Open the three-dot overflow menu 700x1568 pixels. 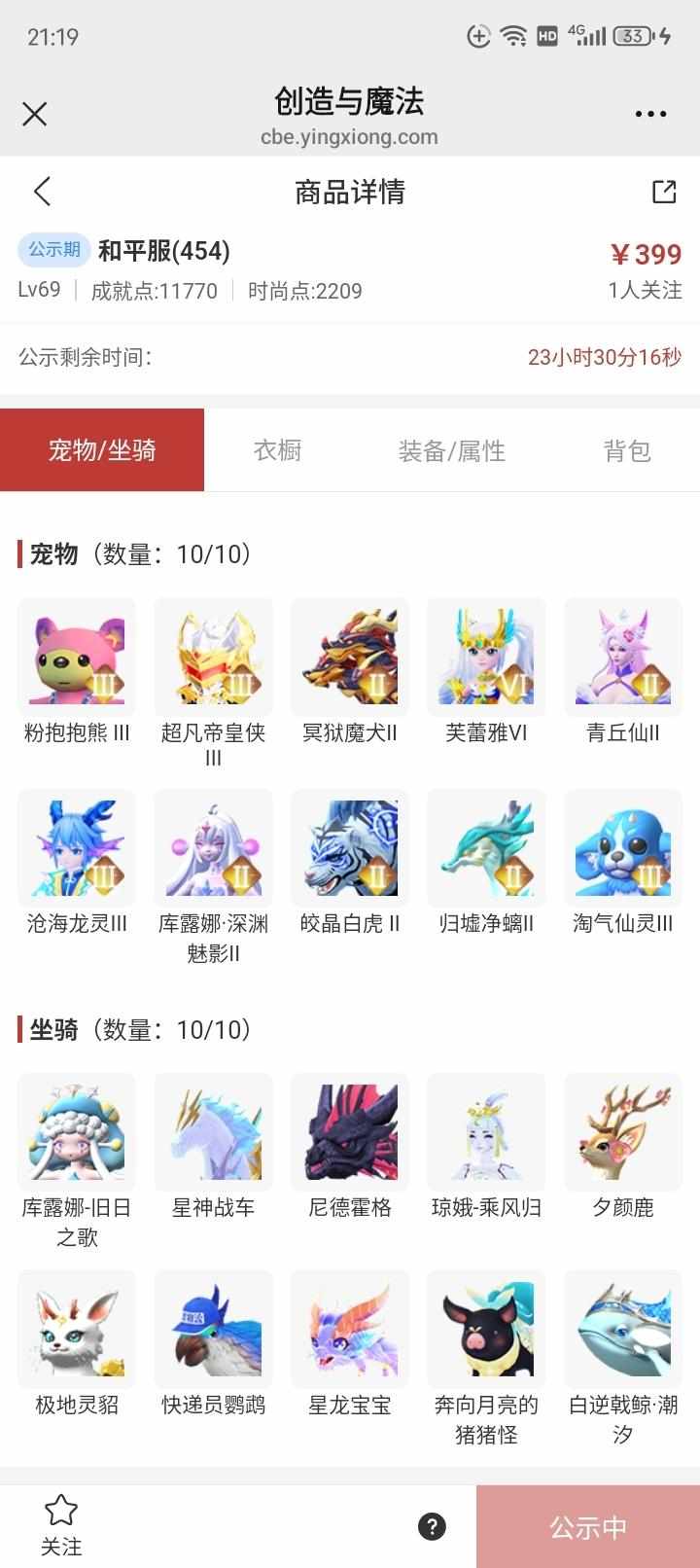[x=650, y=114]
